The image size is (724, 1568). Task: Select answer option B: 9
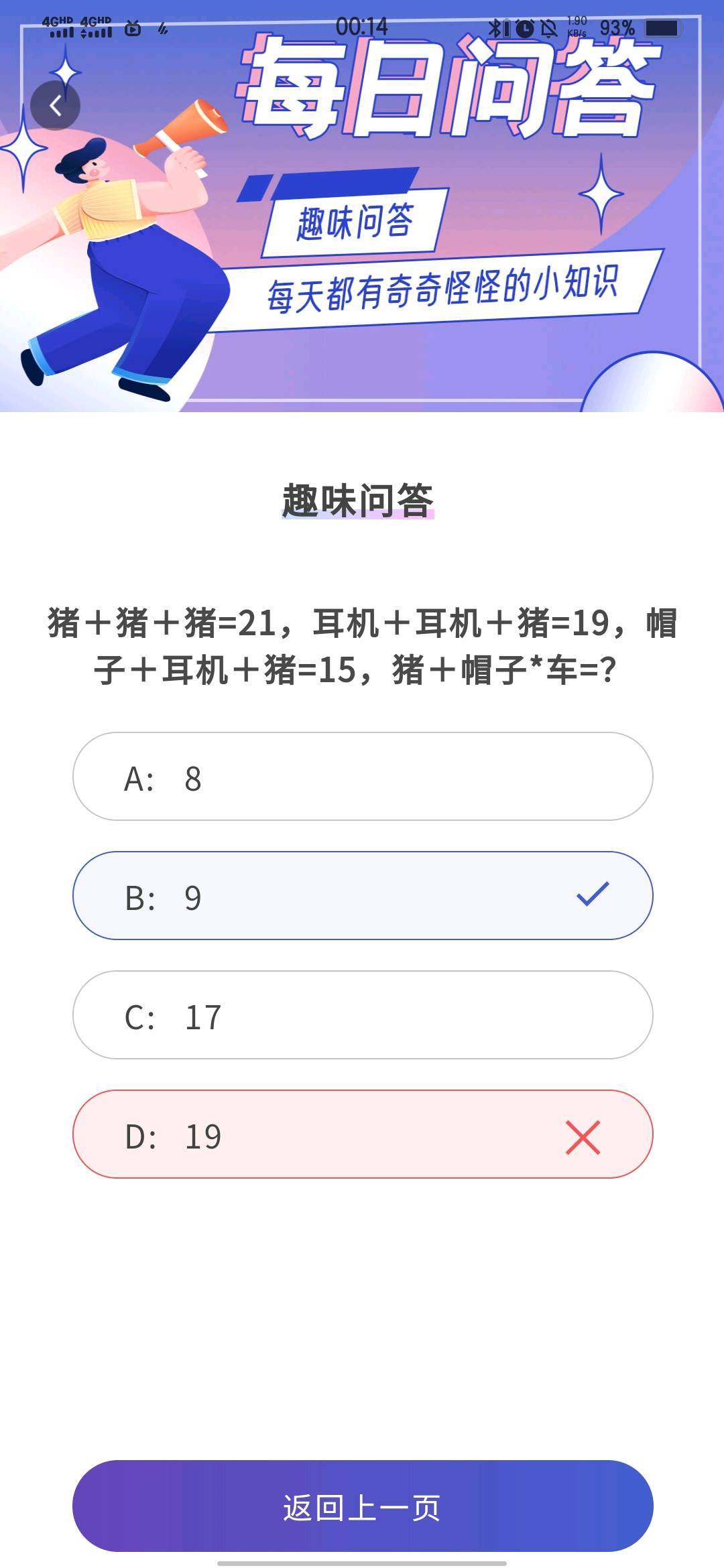pyautogui.click(x=363, y=895)
